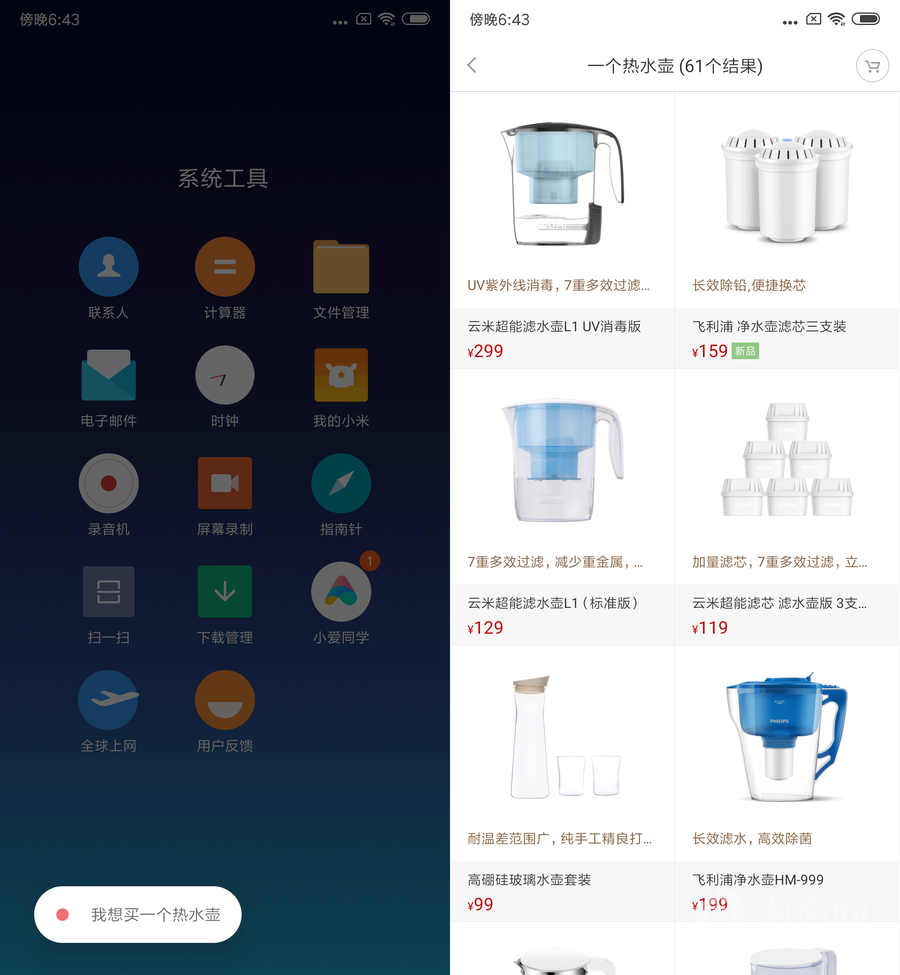Open 云米超能滤芯 滤水壶版 3支装 product
900x975 pixels.
pos(786,507)
